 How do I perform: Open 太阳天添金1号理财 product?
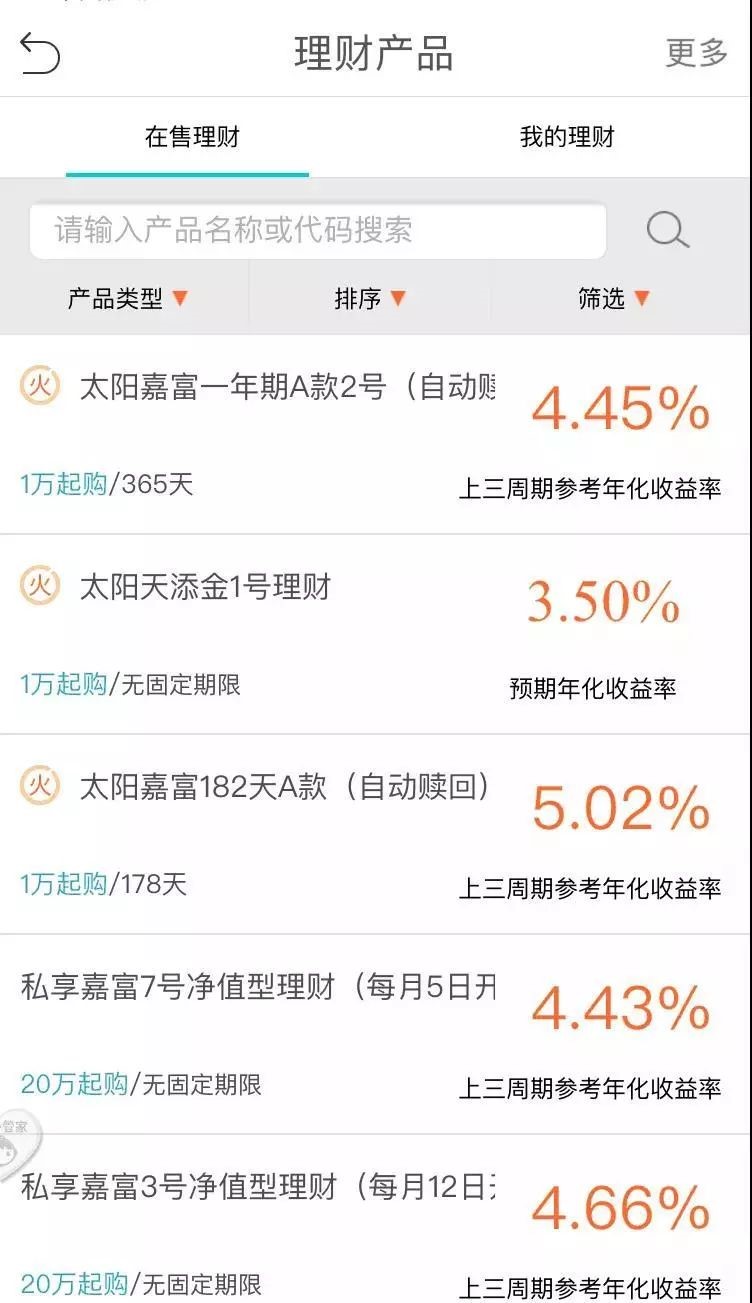(x=376, y=634)
